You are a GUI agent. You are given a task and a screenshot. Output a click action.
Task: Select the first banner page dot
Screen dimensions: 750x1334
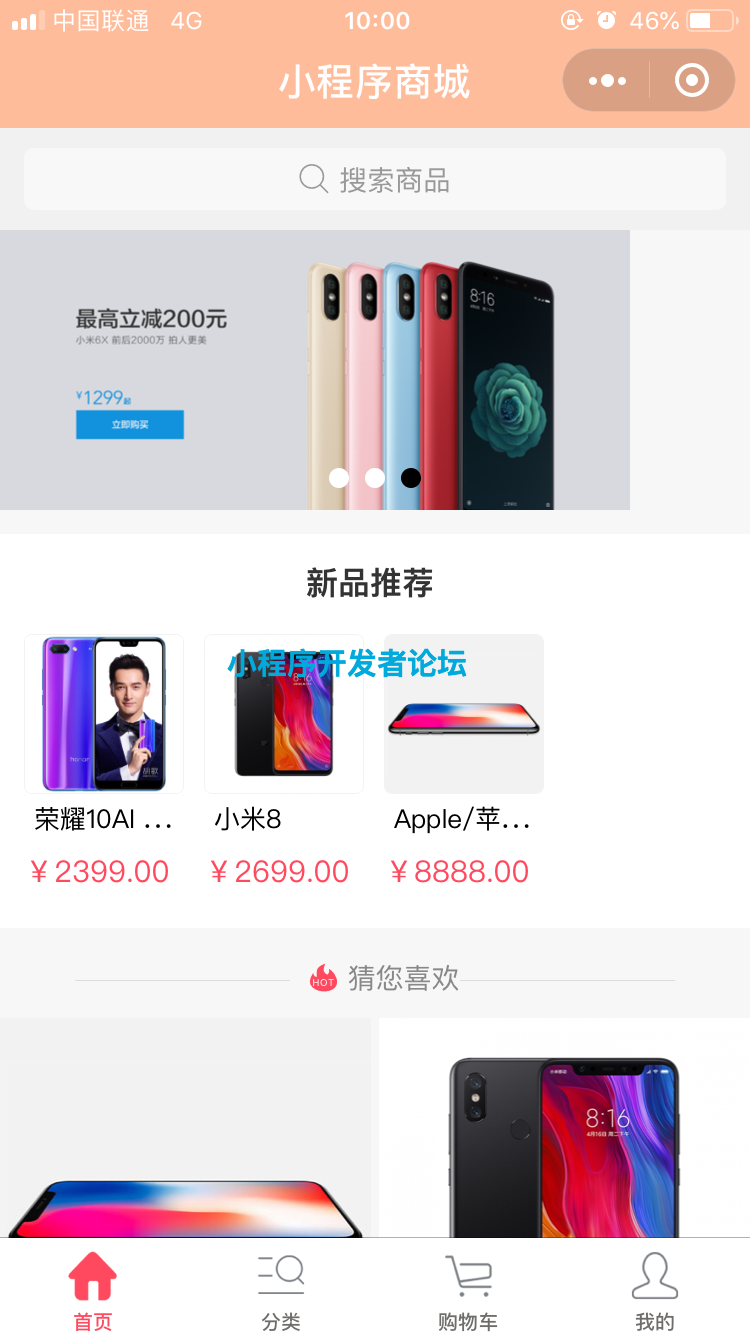click(339, 478)
